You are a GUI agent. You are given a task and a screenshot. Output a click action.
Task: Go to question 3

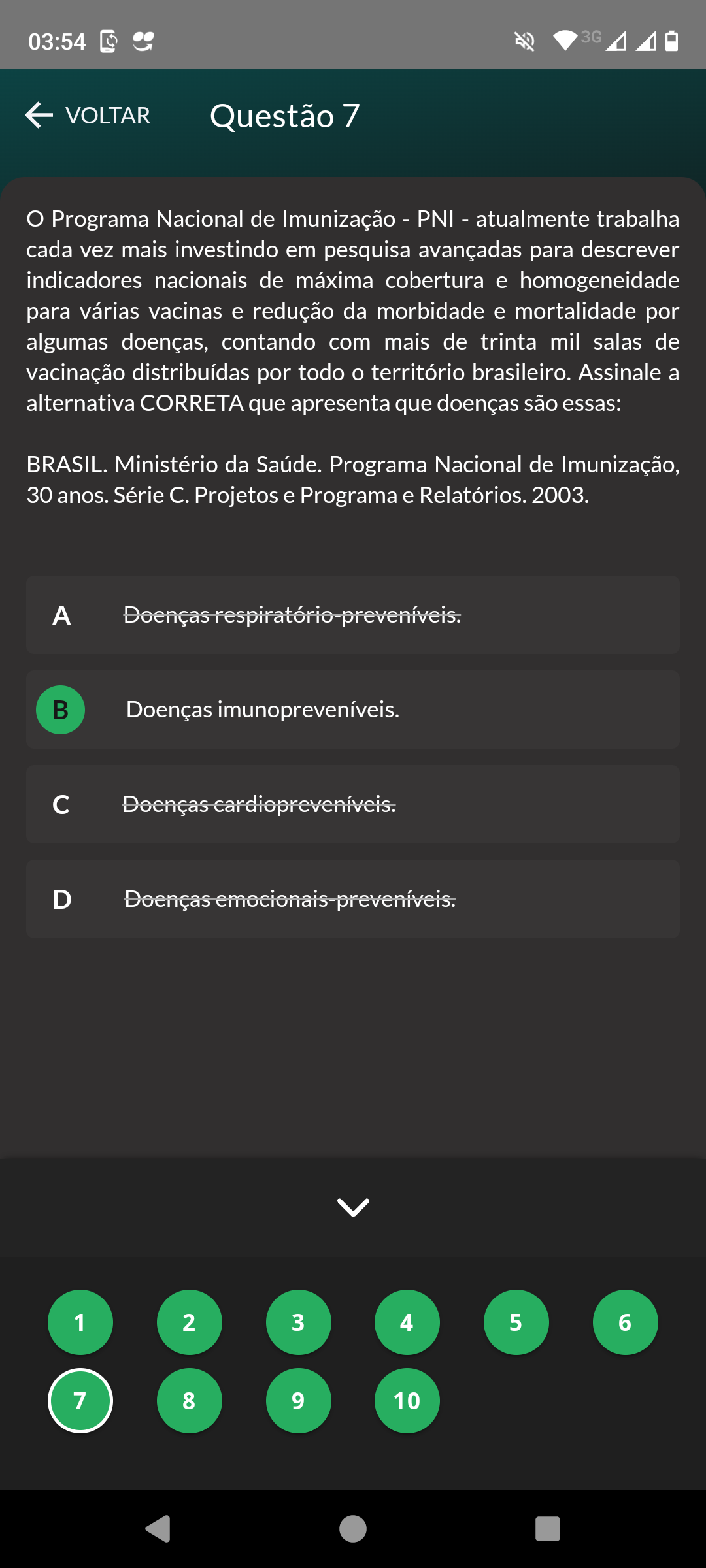click(299, 1322)
